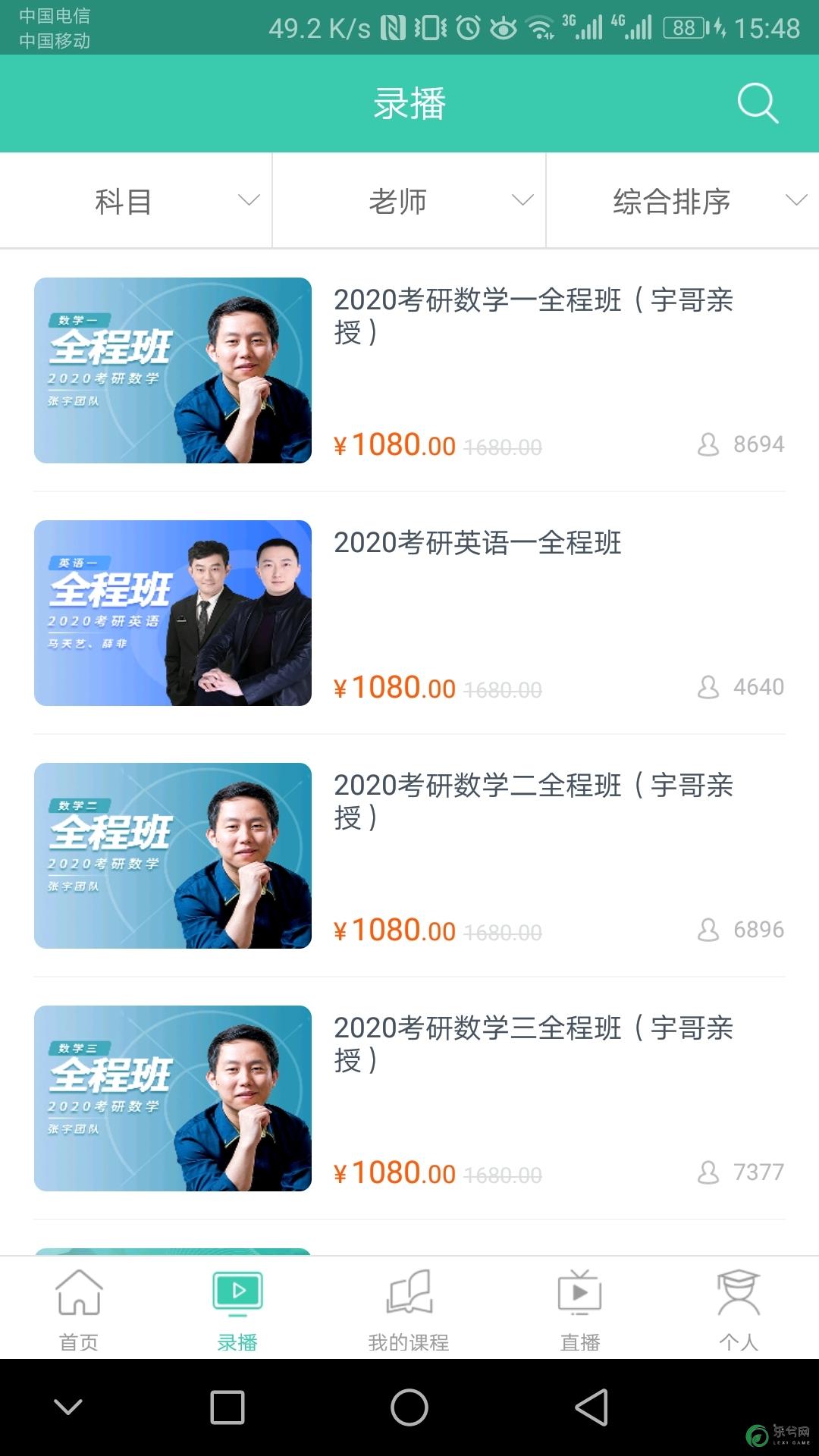Expand the 老师 teacher filter

[x=409, y=201]
